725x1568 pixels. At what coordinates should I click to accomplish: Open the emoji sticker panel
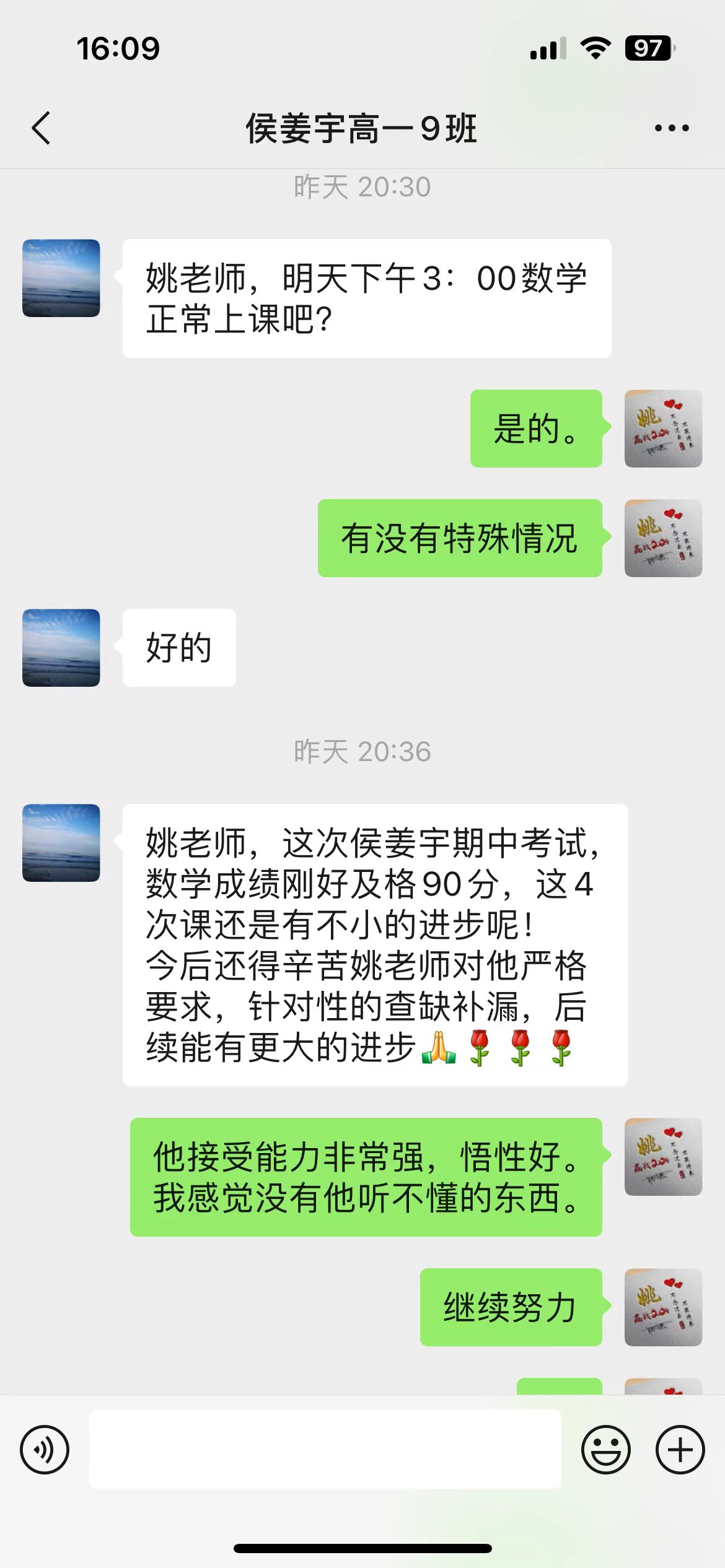[605, 1449]
